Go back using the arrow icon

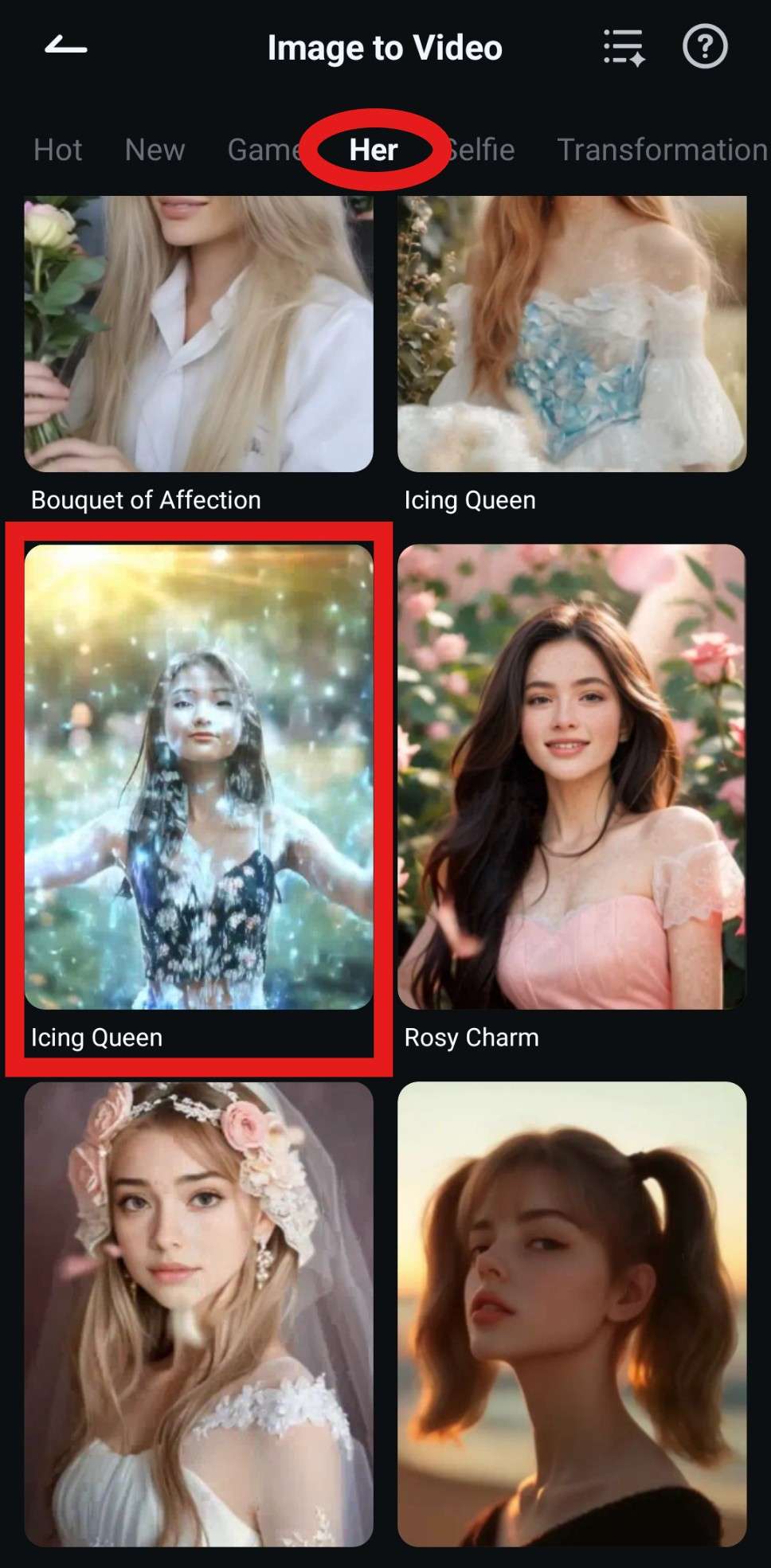(65, 47)
